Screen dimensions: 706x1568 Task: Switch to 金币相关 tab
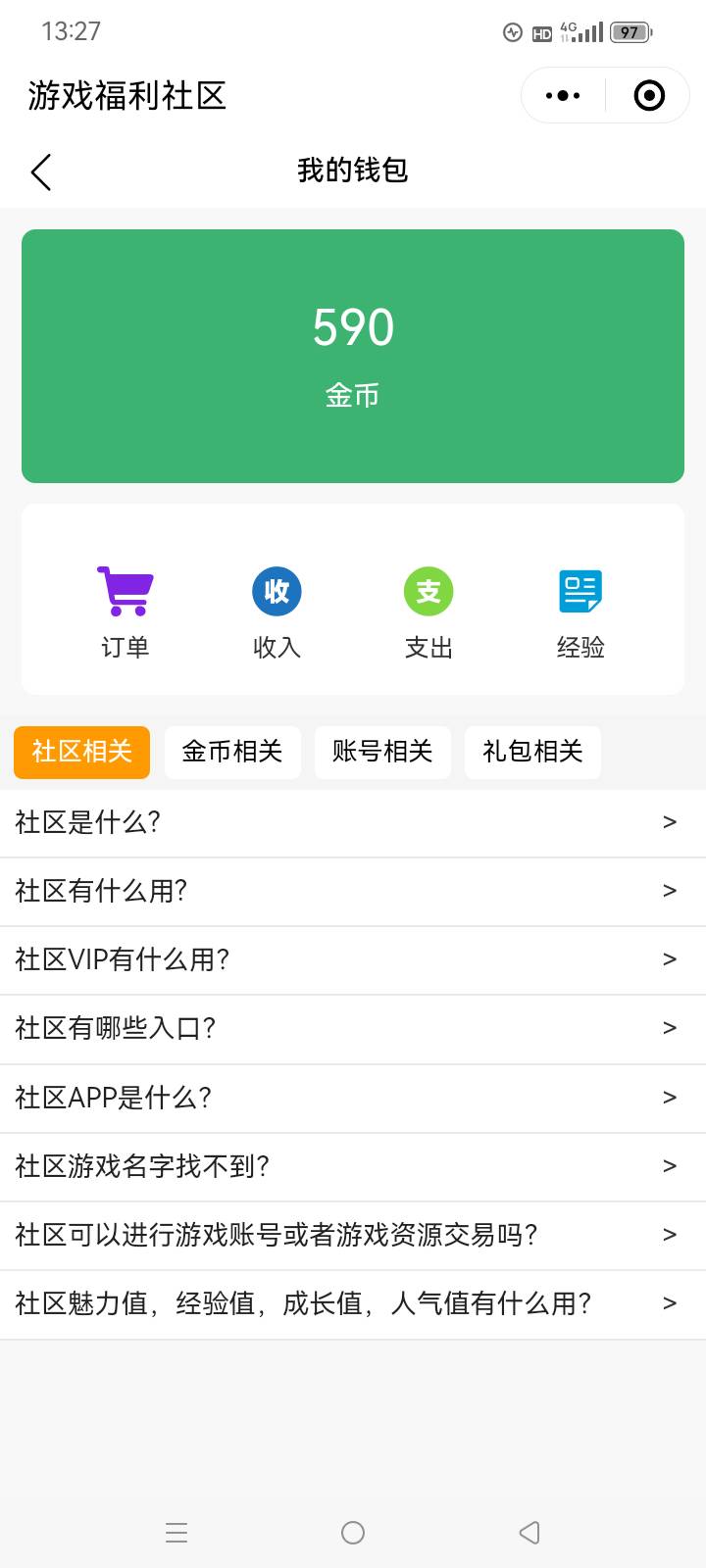pos(232,752)
